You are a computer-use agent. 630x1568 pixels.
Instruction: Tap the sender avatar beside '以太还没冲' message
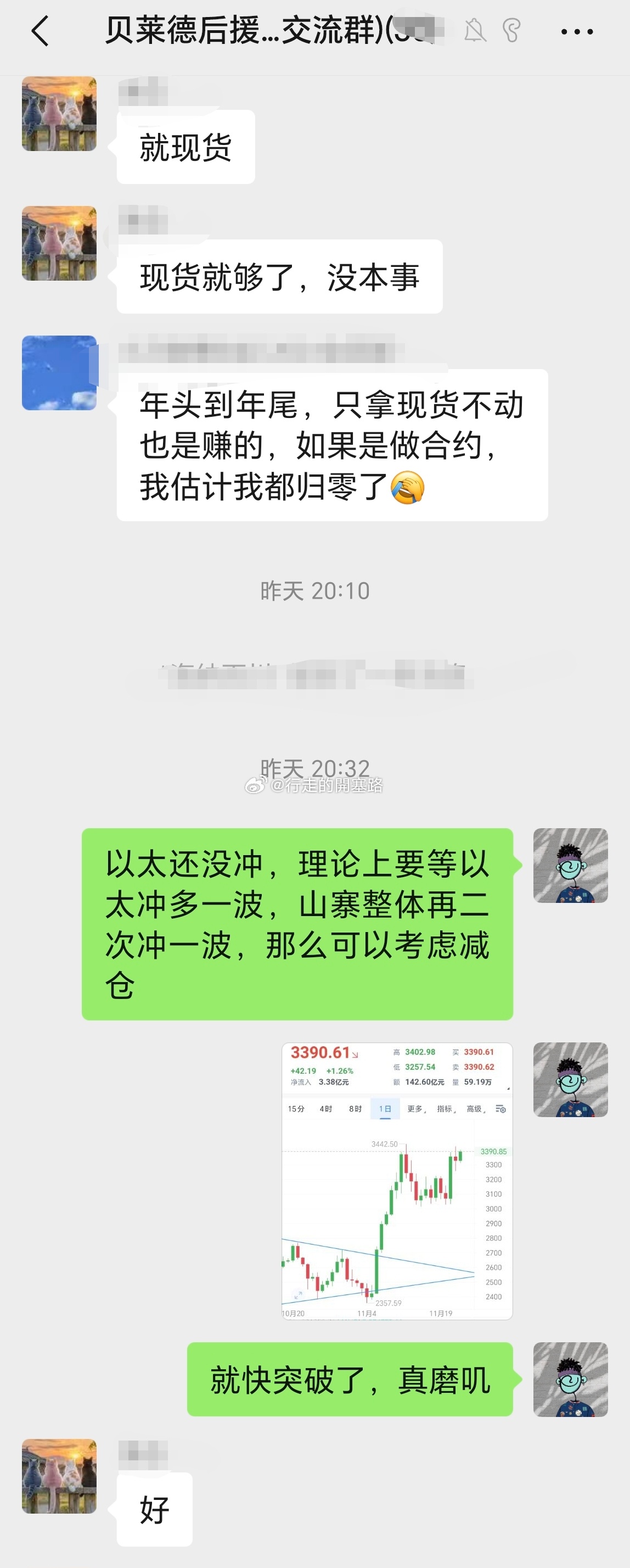point(570,865)
